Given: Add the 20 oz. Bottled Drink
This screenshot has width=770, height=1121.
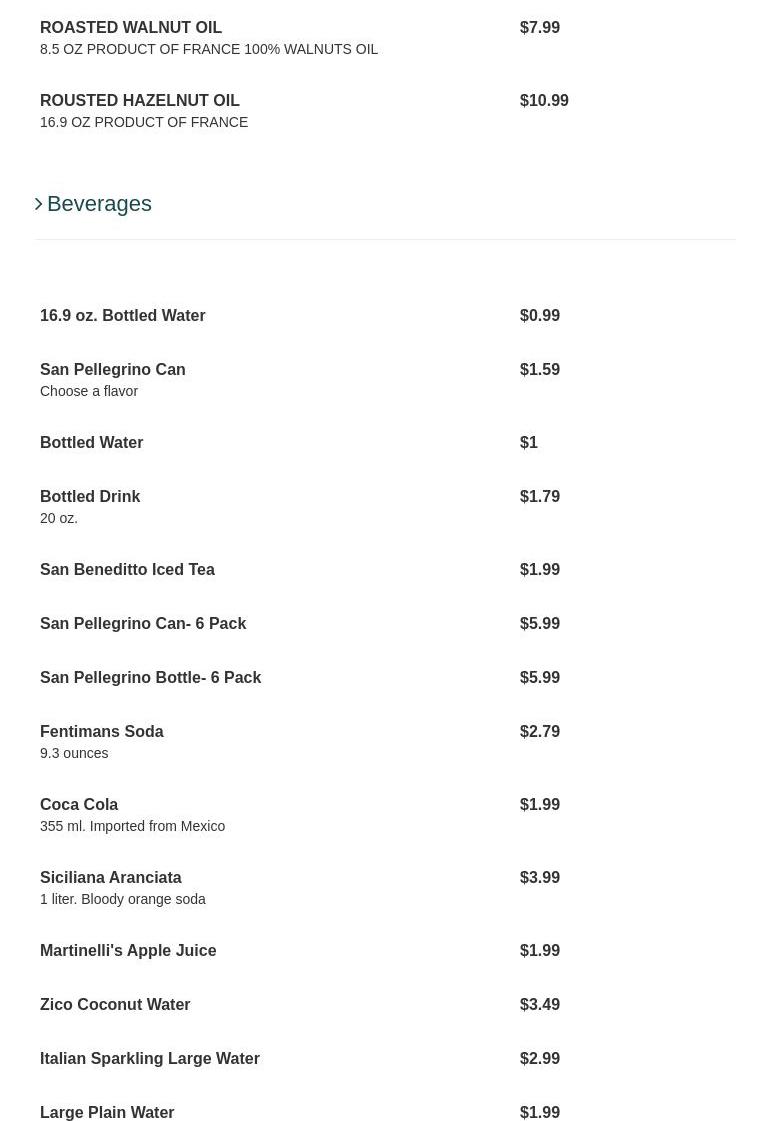Looking at the screenshot, I should click(x=90, y=497).
